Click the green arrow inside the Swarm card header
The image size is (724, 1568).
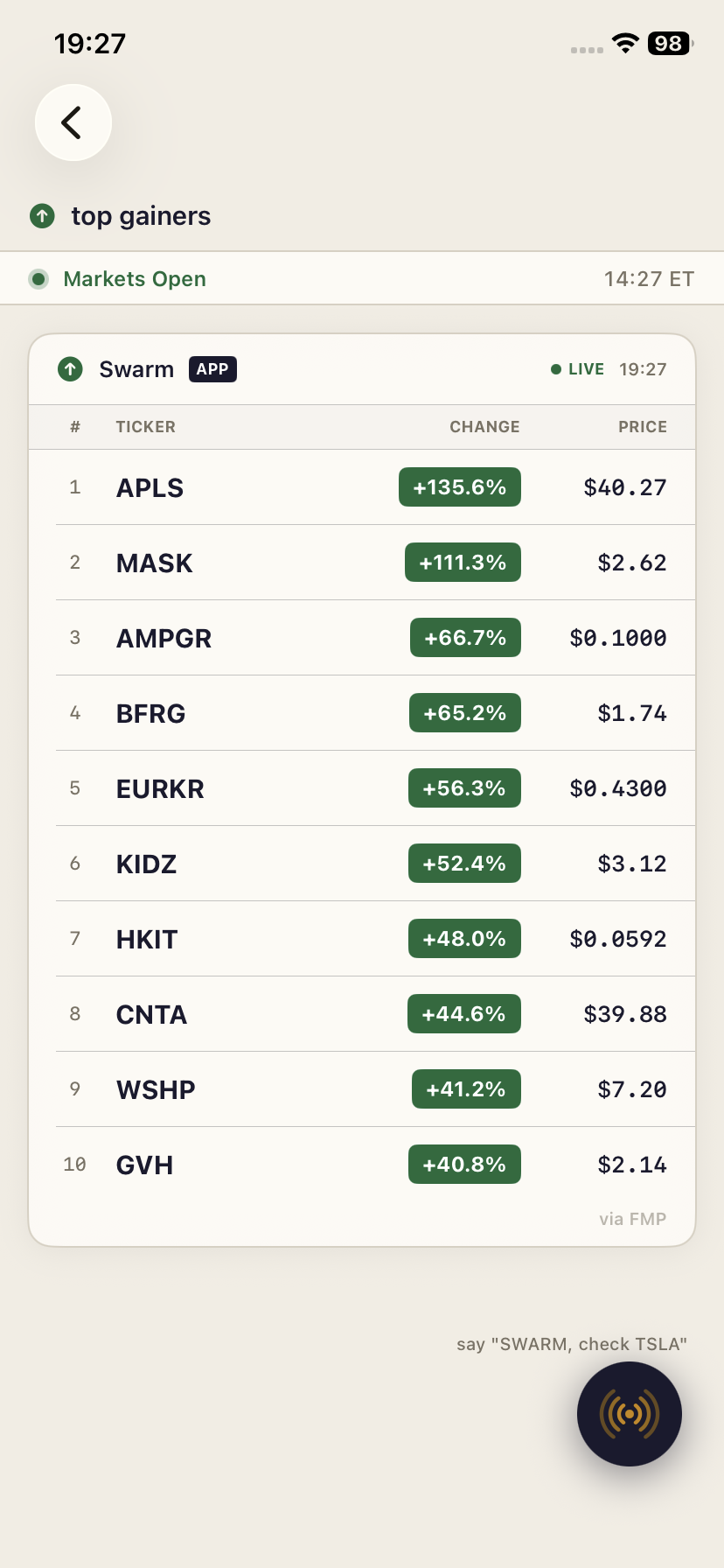coord(69,369)
